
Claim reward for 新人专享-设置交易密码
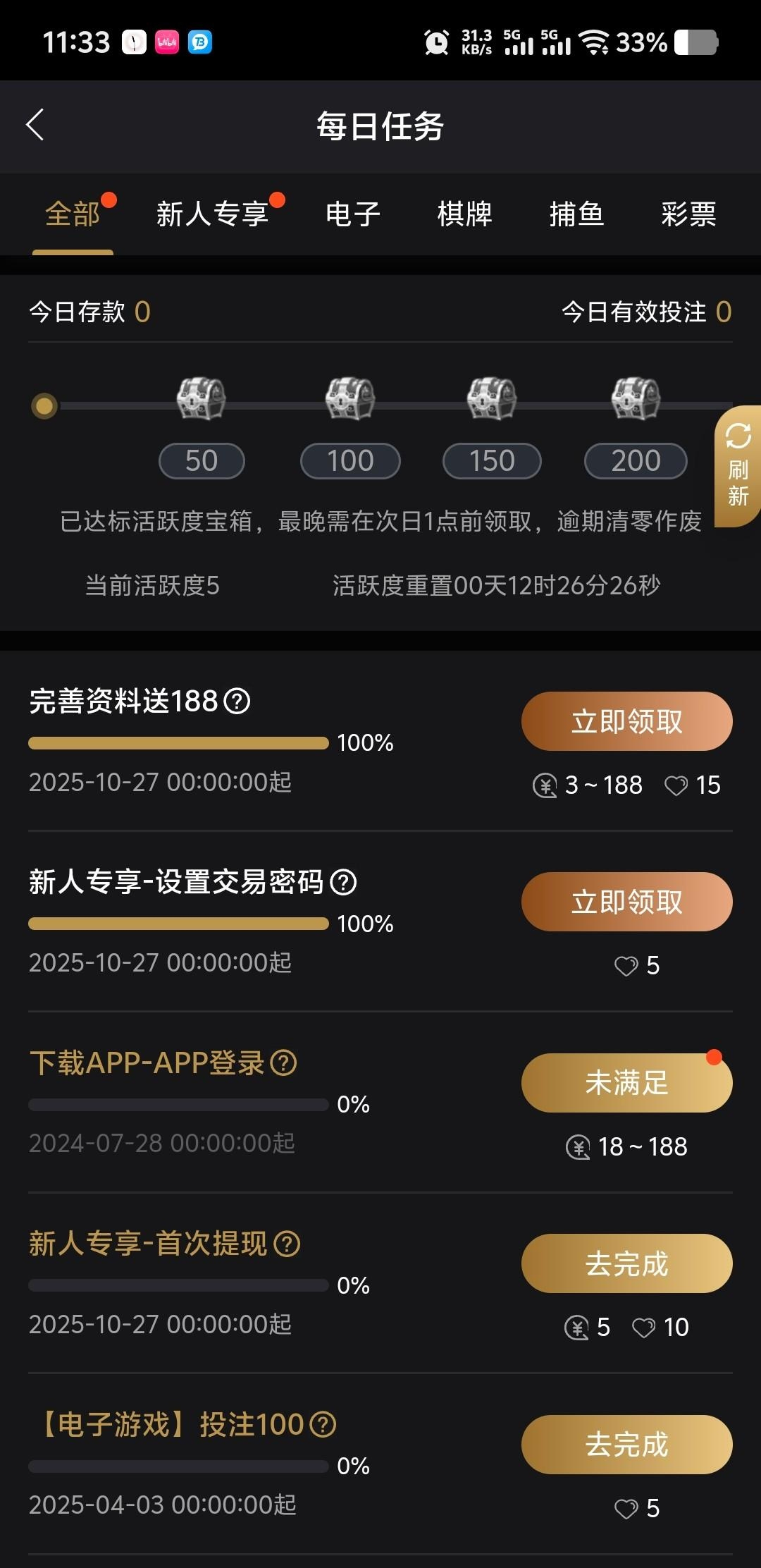(626, 902)
